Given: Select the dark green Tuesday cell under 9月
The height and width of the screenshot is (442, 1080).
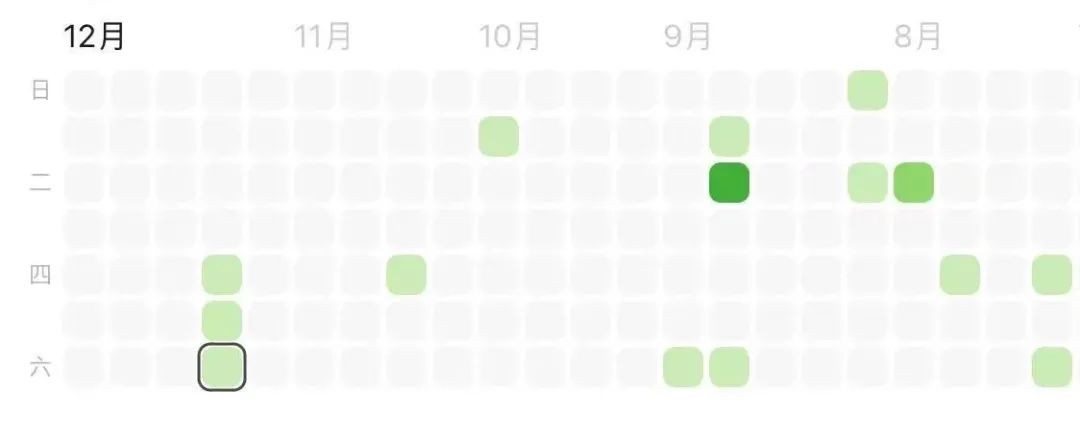Looking at the screenshot, I should (x=729, y=183).
